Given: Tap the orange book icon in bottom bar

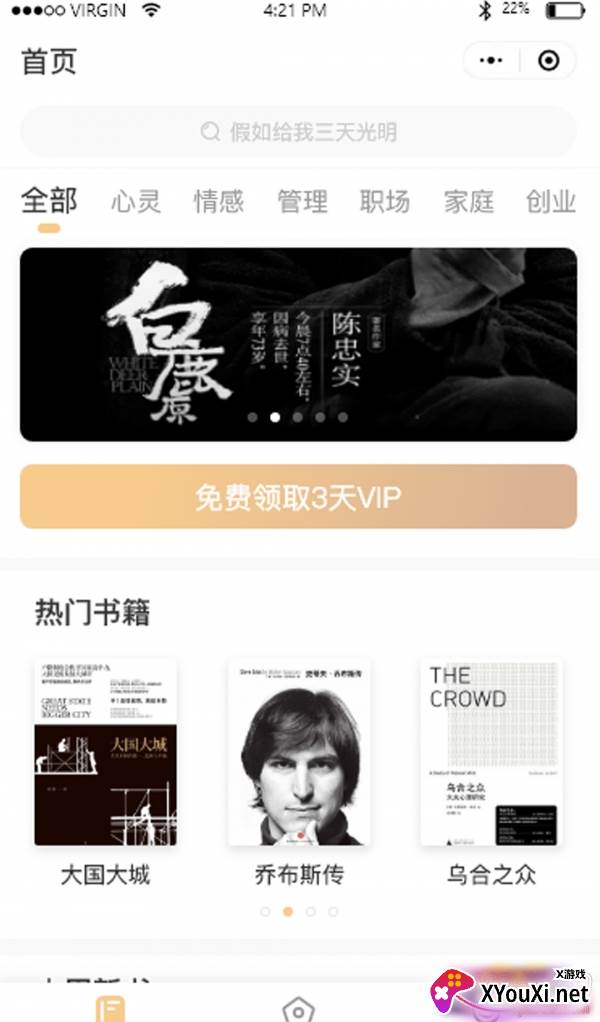Looking at the screenshot, I should tap(111, 1006).
